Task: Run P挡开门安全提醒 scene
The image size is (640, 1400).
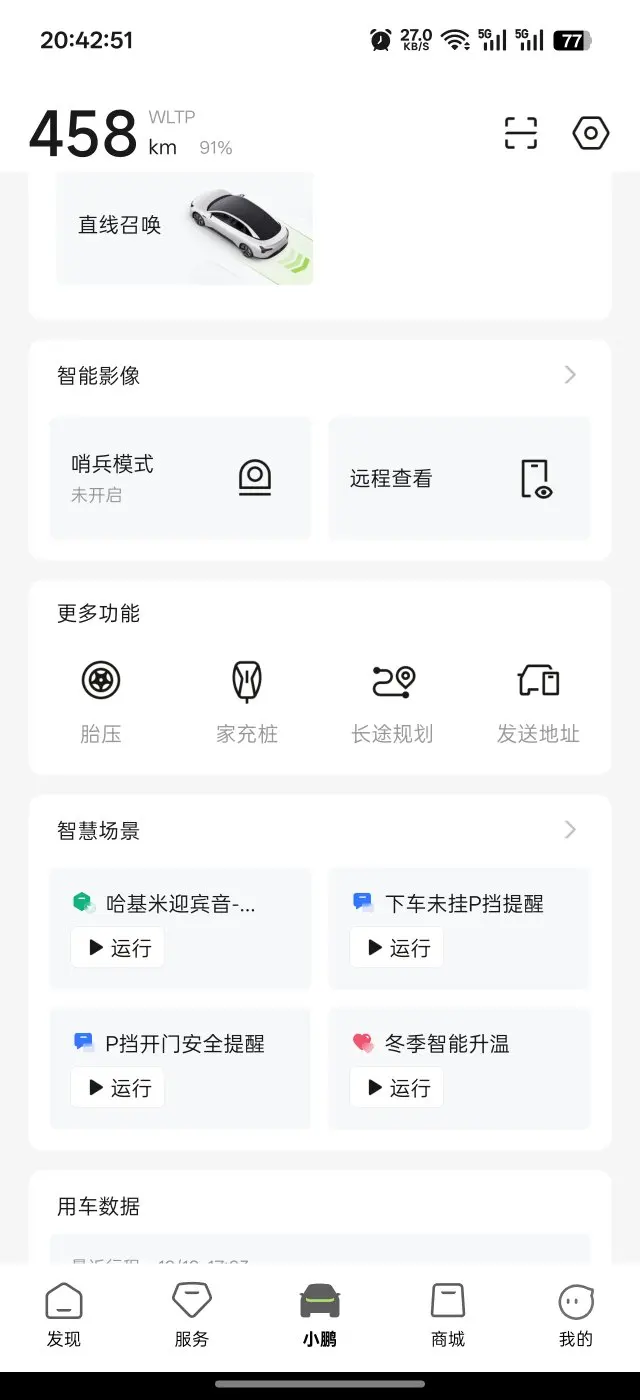Action: click(x=118, y=1087)
